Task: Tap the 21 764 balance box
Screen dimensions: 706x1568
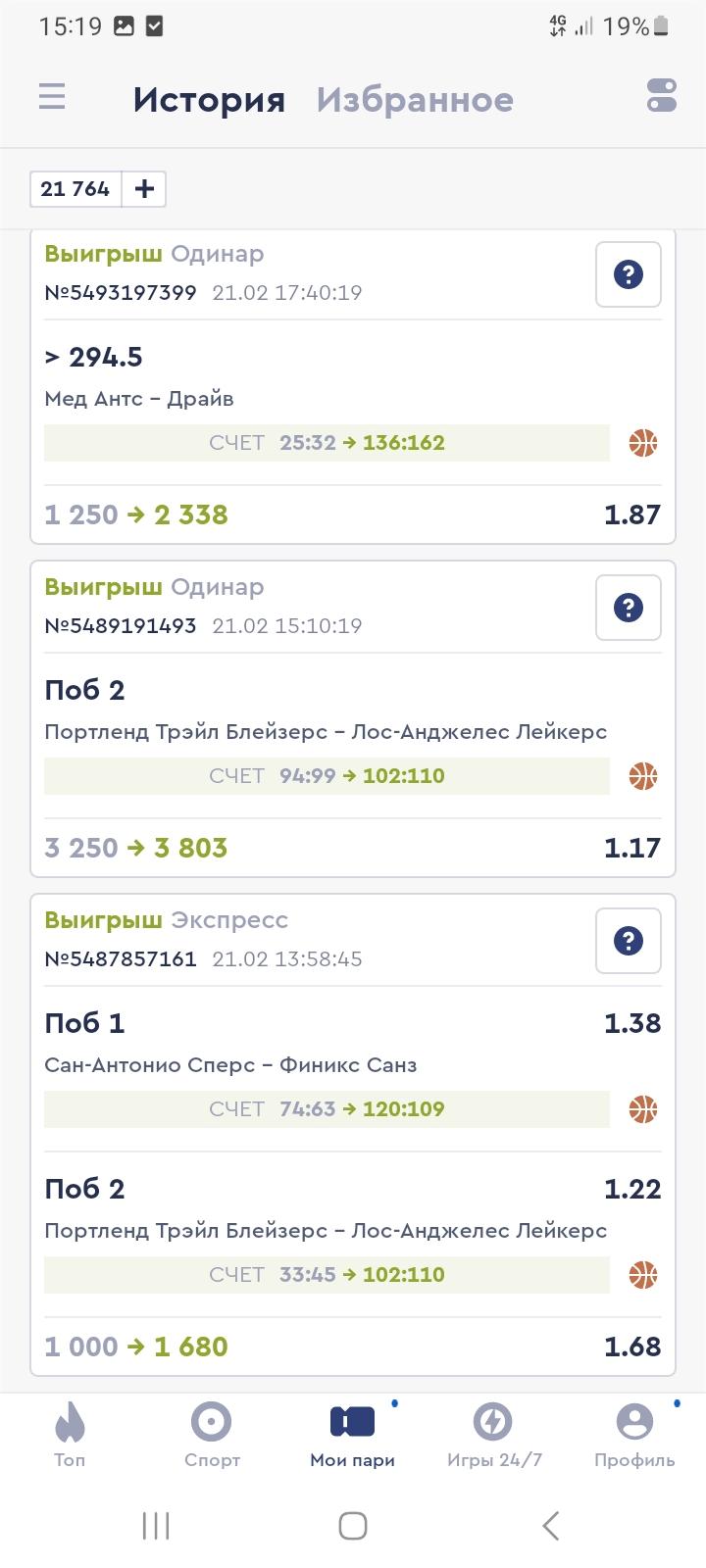Action: pyautogui.click(x=76, y=189)
